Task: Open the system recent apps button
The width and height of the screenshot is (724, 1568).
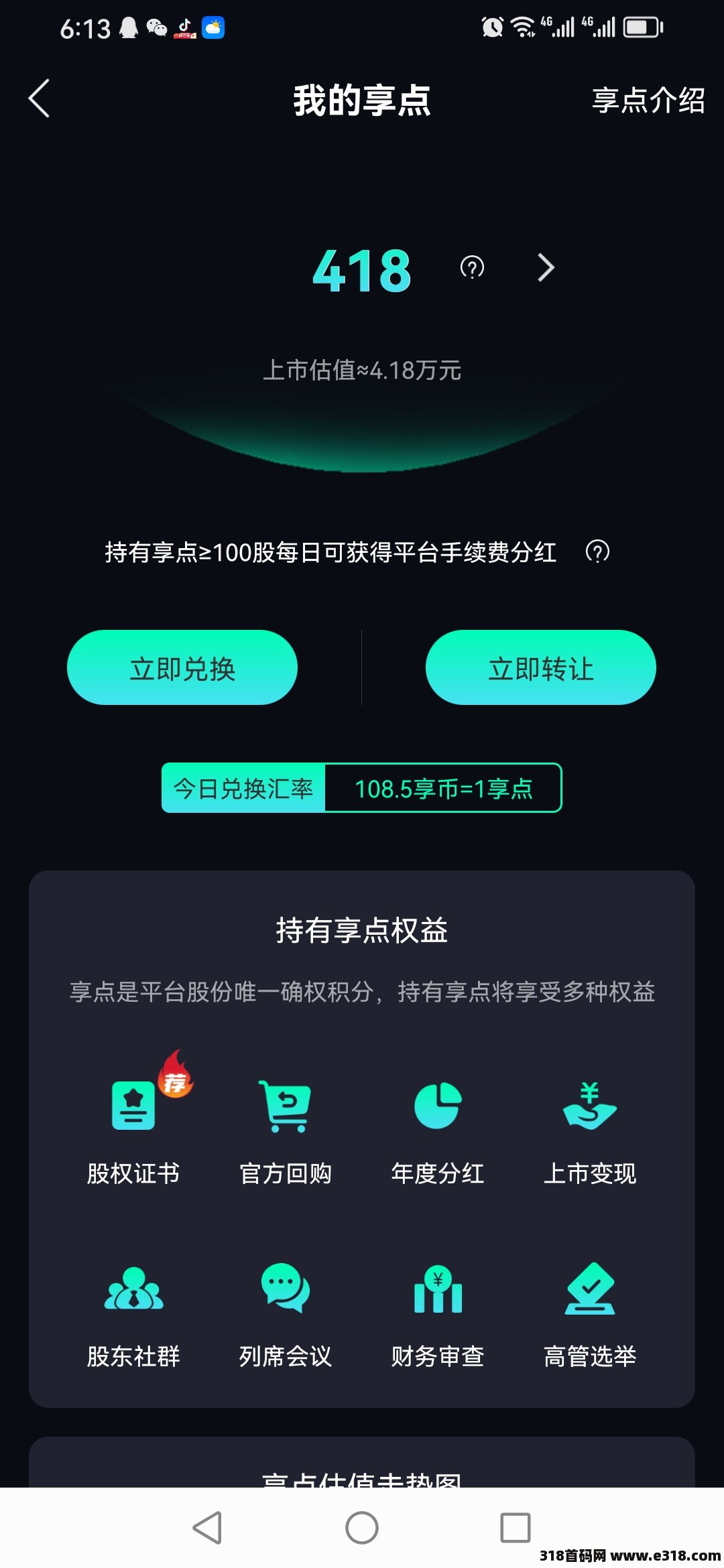Action: click(516, 1528)
